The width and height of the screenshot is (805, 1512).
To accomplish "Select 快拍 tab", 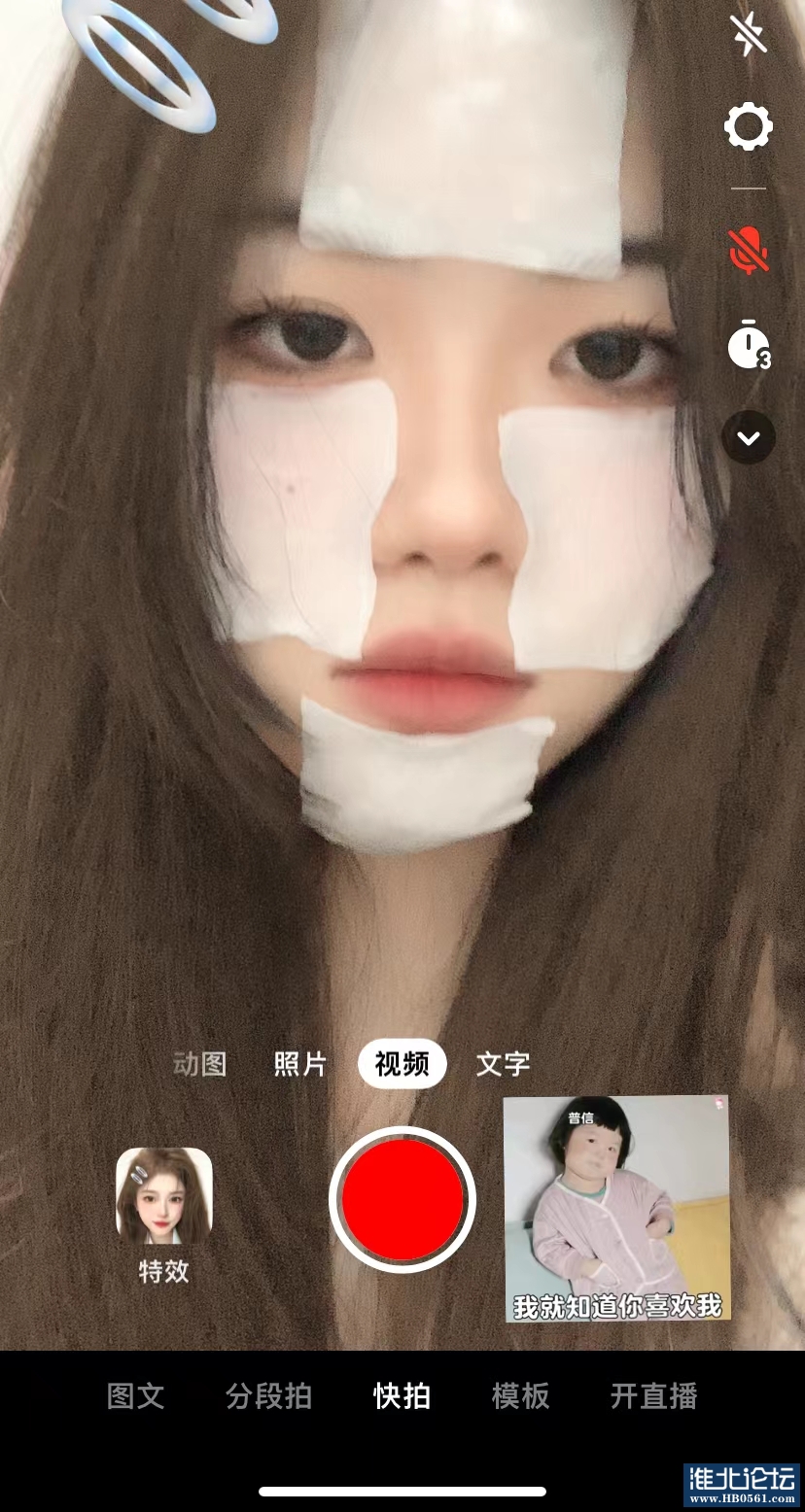I will (x=402, y=1396).
